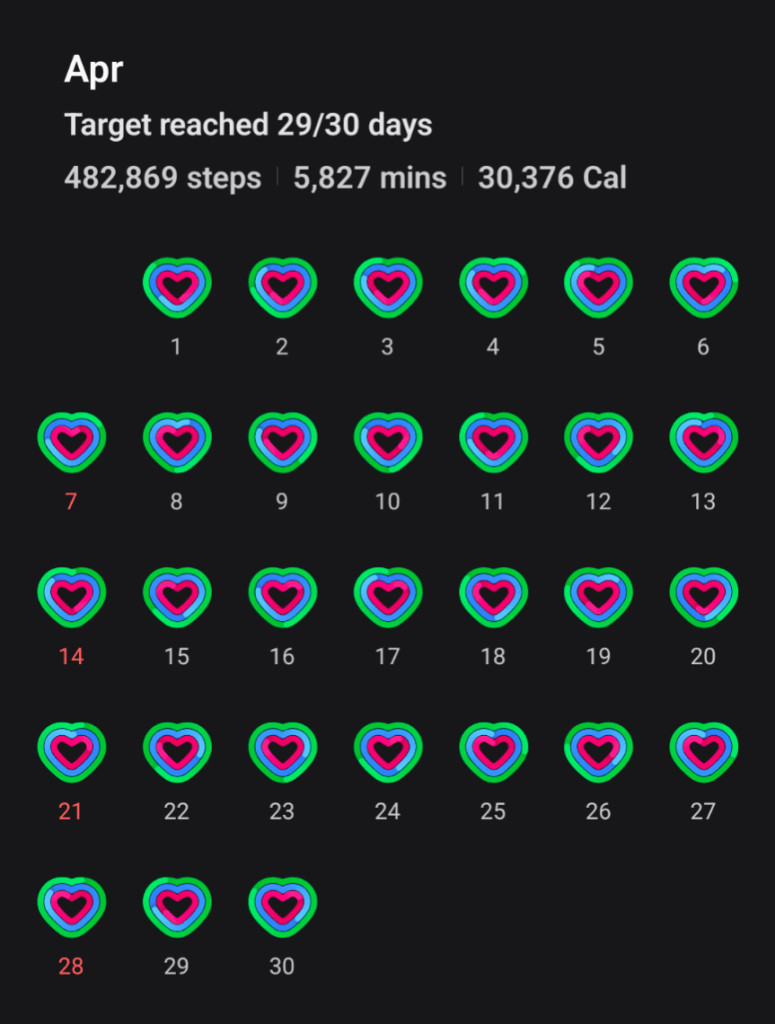Open the heart for day 13
775x1024 pixels.
pos(704,443)
